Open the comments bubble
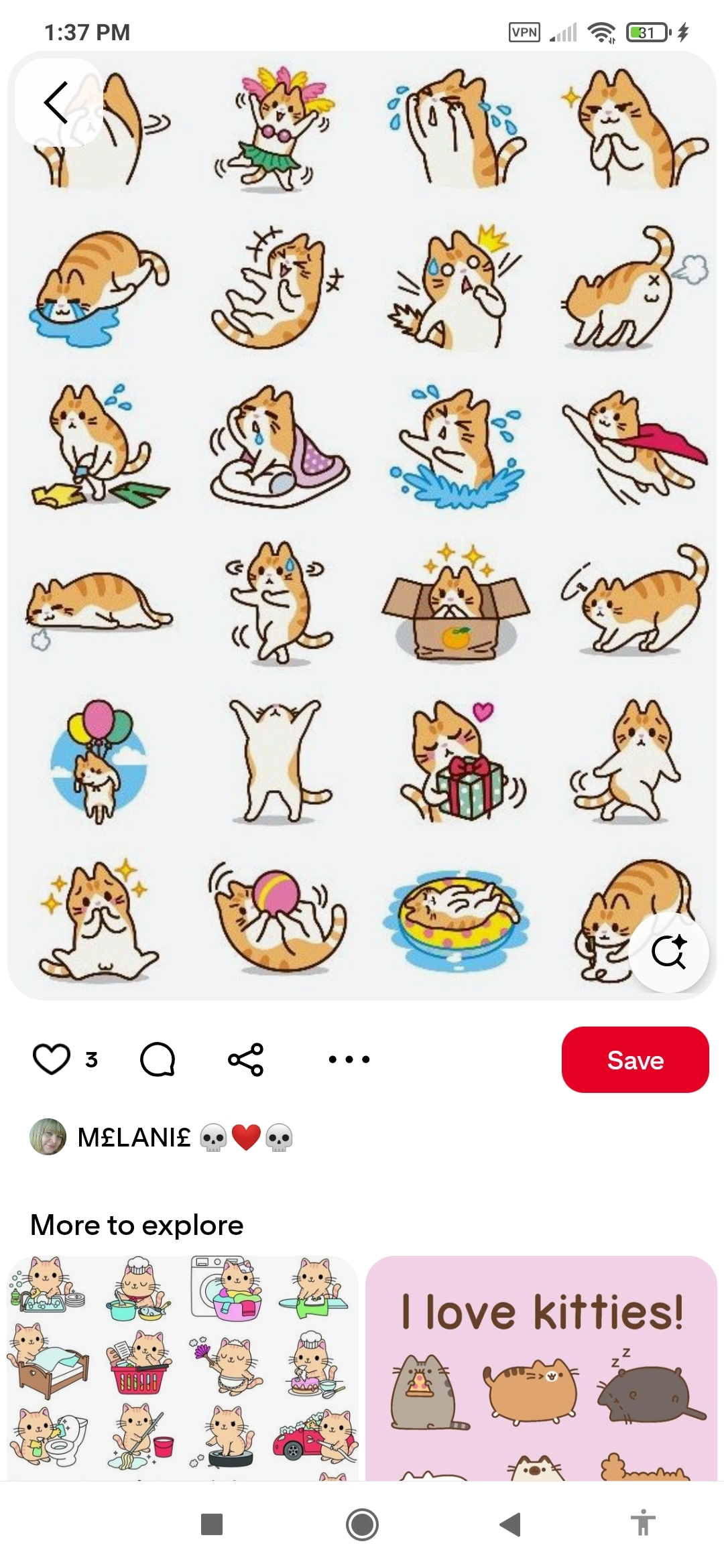 pos(158,1059)
